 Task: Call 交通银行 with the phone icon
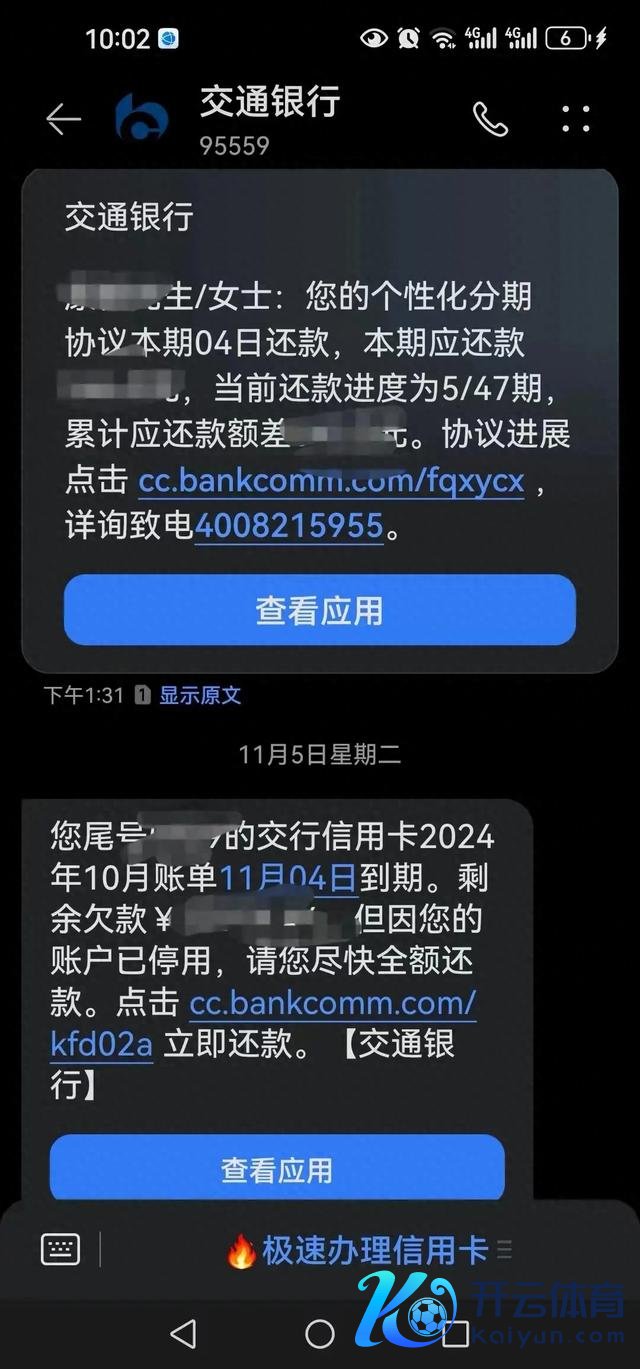coord(490,120)
